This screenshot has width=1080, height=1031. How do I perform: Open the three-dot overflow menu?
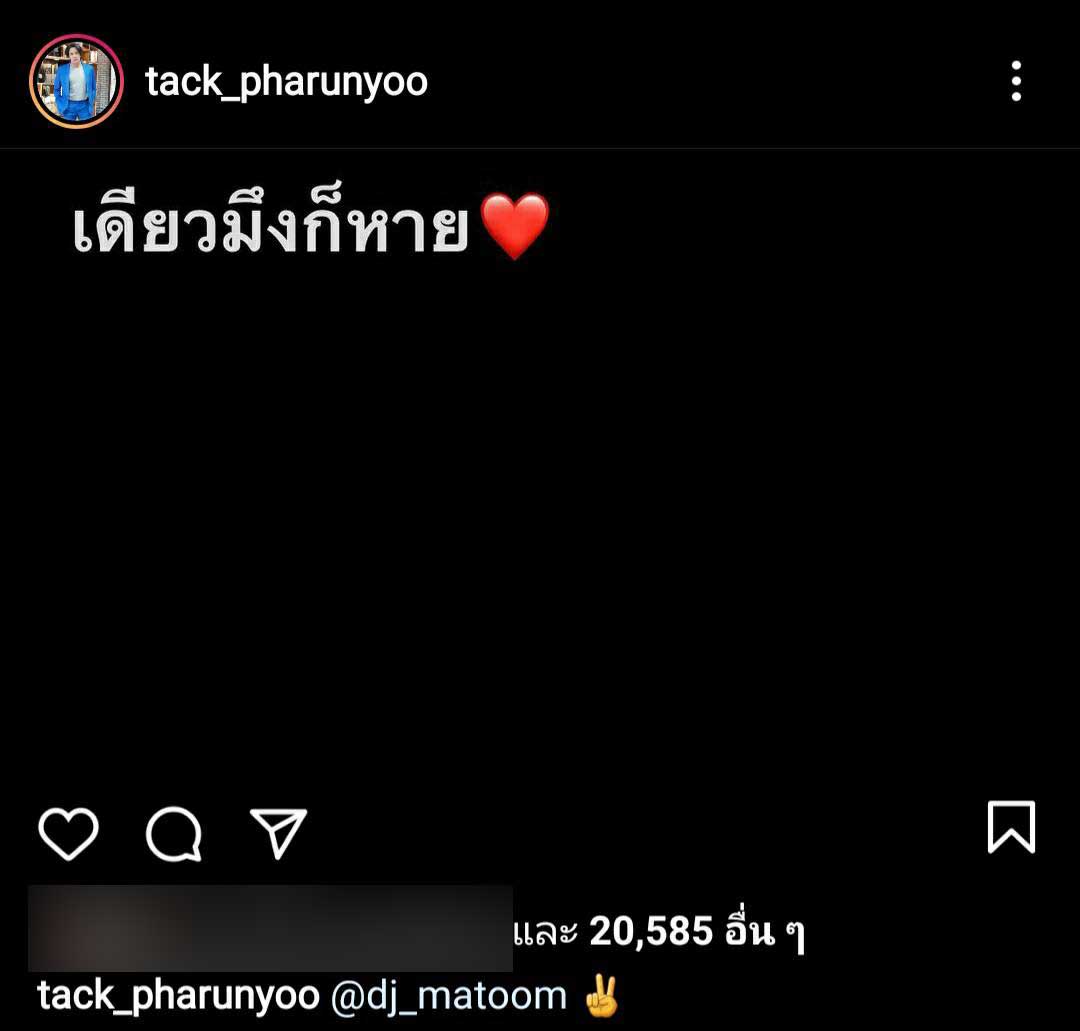[x=1015, y=81]
